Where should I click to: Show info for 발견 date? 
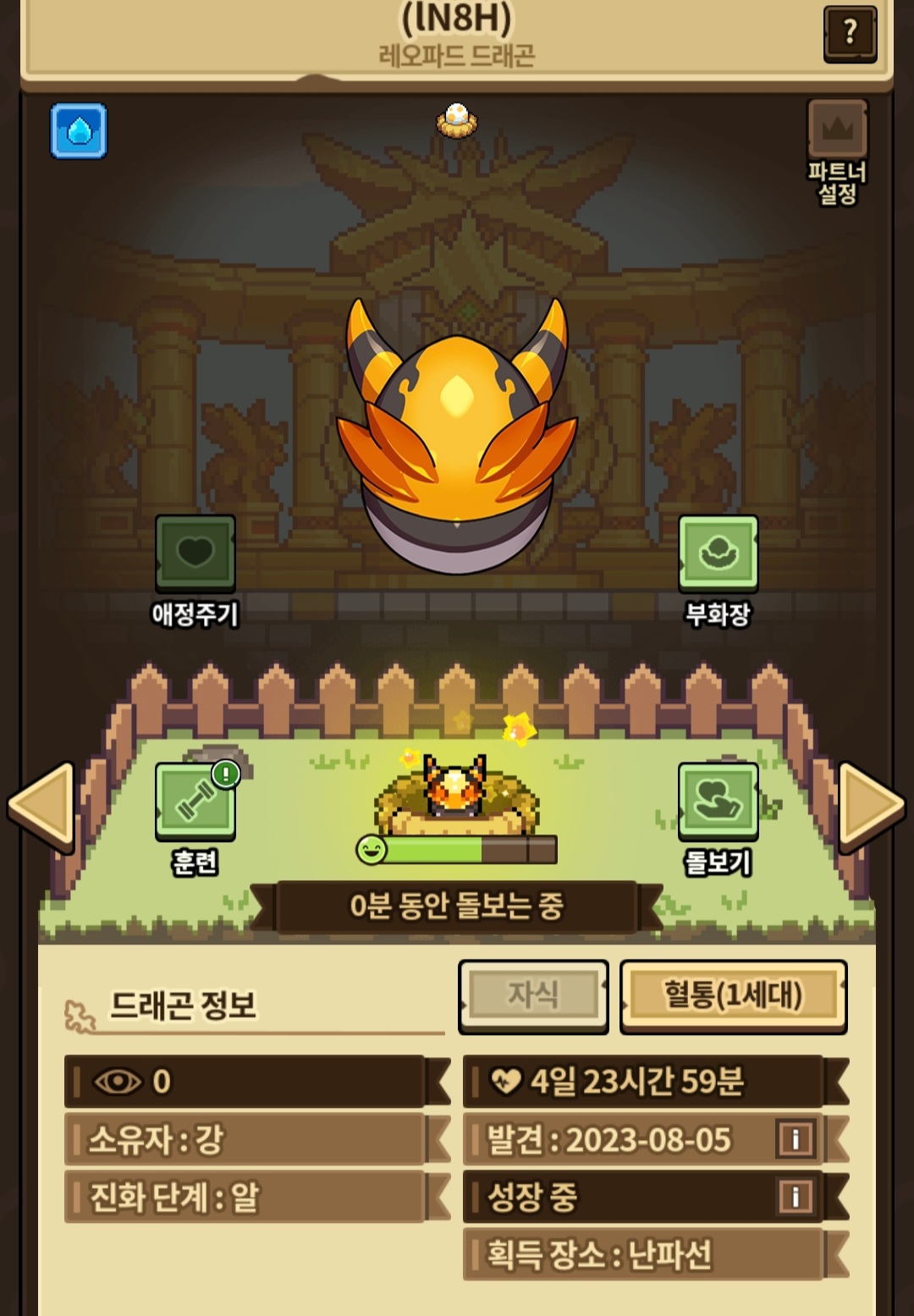coord(795,1139)
